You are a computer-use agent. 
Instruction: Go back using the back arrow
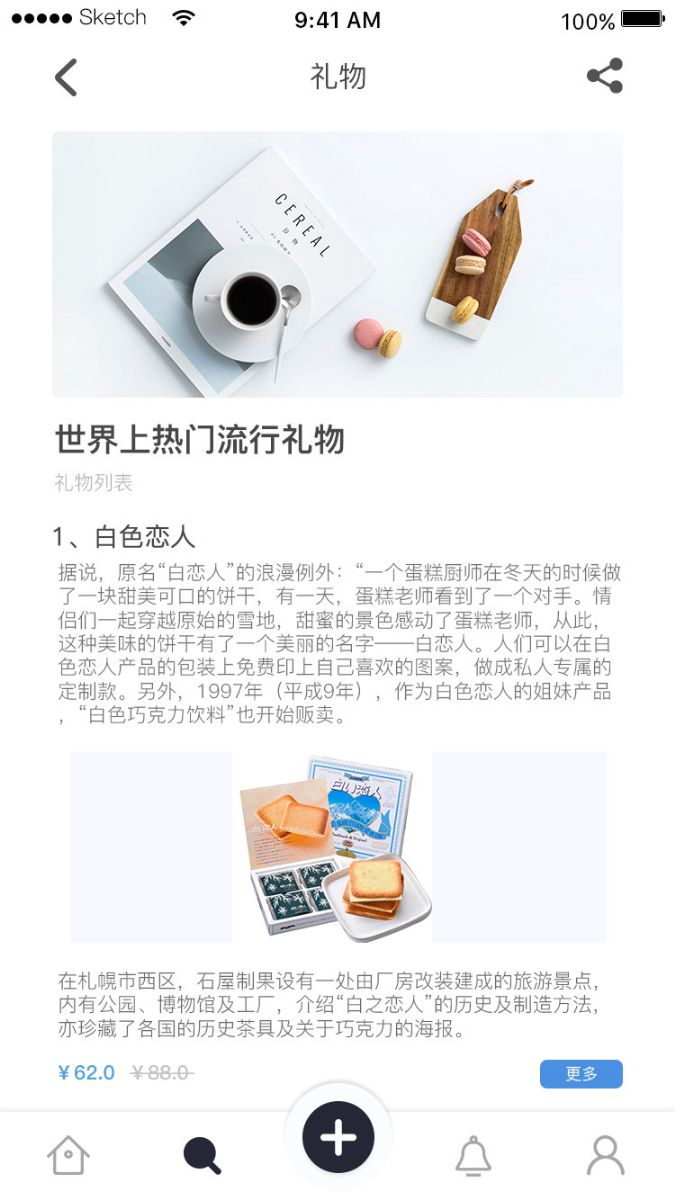click(66, 77)
